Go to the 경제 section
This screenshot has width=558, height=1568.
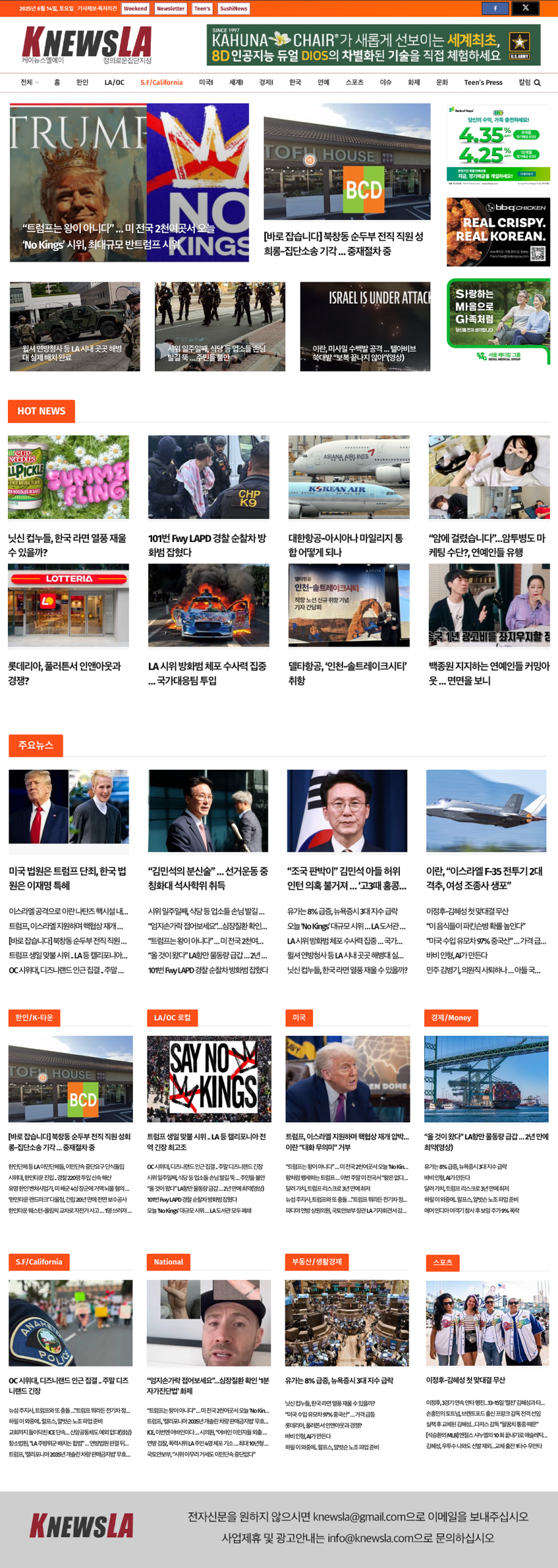[x=266, y=82]
